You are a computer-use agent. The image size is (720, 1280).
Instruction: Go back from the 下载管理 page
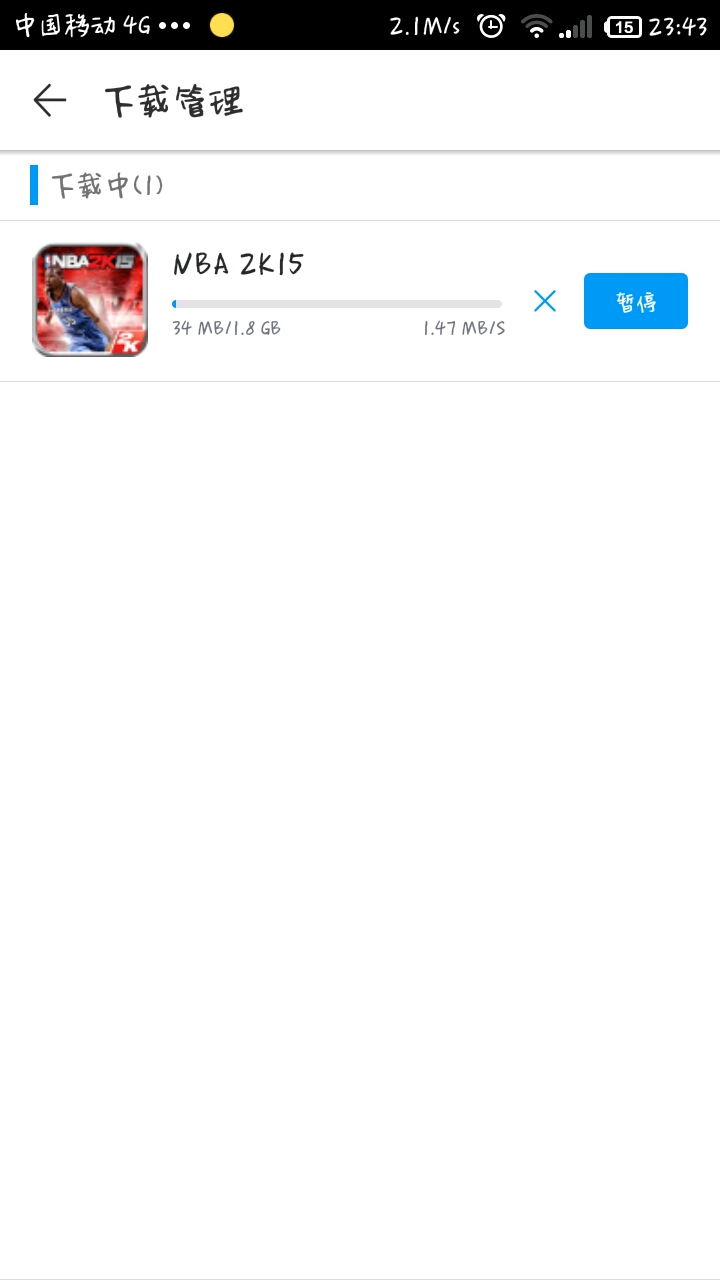pyautogui.click(x=49, y=100)
